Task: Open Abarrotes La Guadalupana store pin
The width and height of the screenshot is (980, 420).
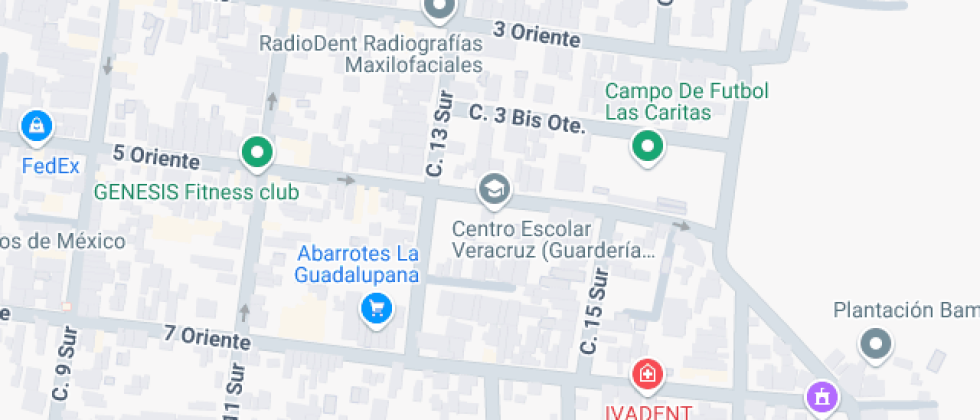Action: click(377, 308)
